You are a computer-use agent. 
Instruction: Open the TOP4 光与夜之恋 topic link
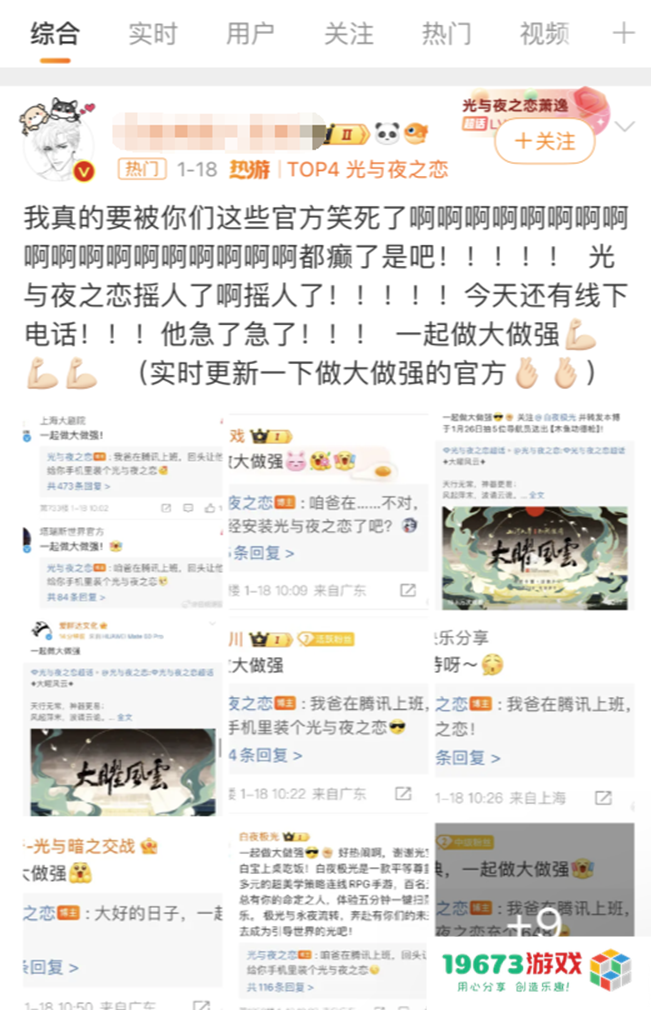367,169
